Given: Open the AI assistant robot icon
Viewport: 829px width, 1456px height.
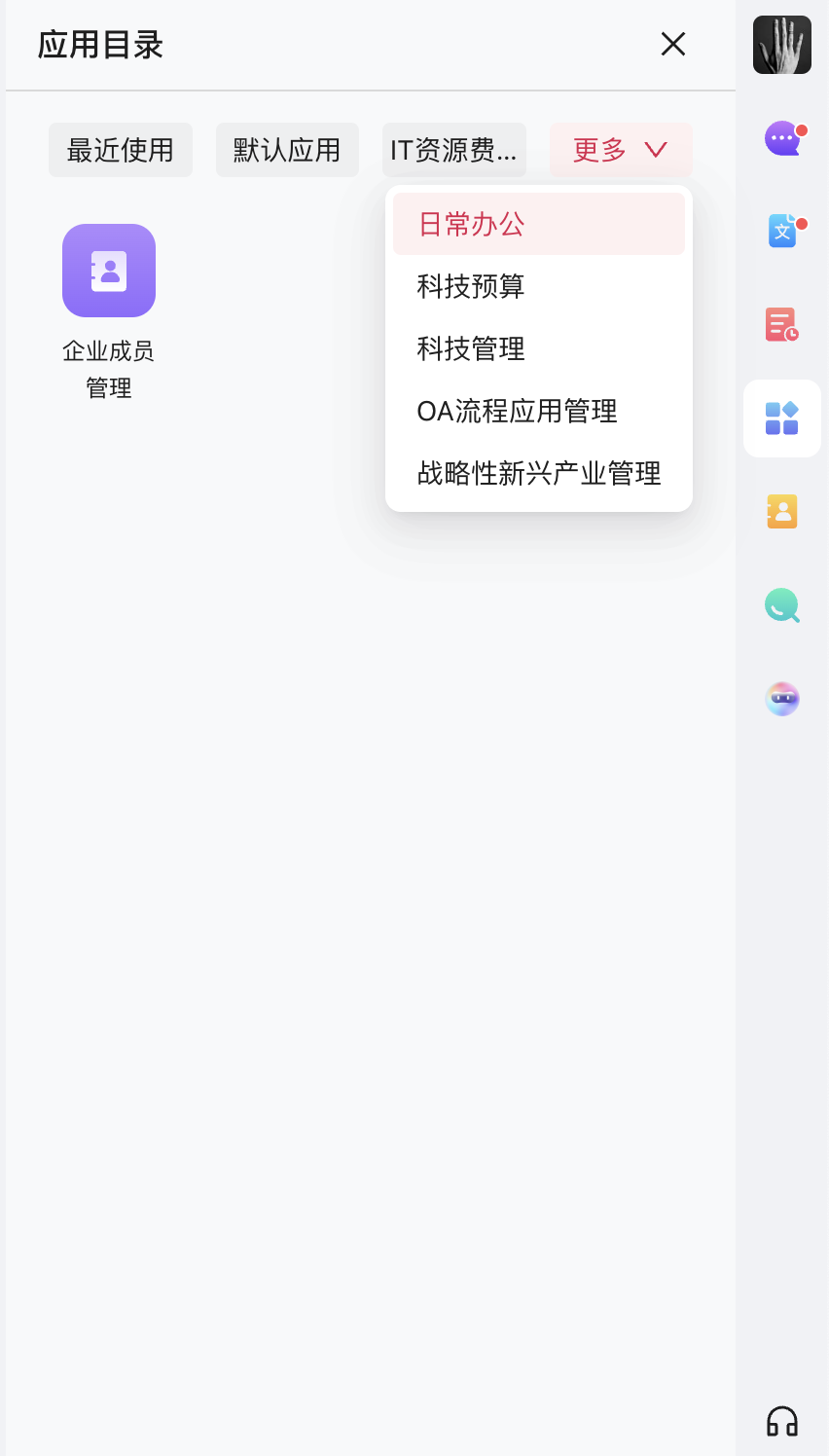Looking at the screenshot, I should [782, 699].
